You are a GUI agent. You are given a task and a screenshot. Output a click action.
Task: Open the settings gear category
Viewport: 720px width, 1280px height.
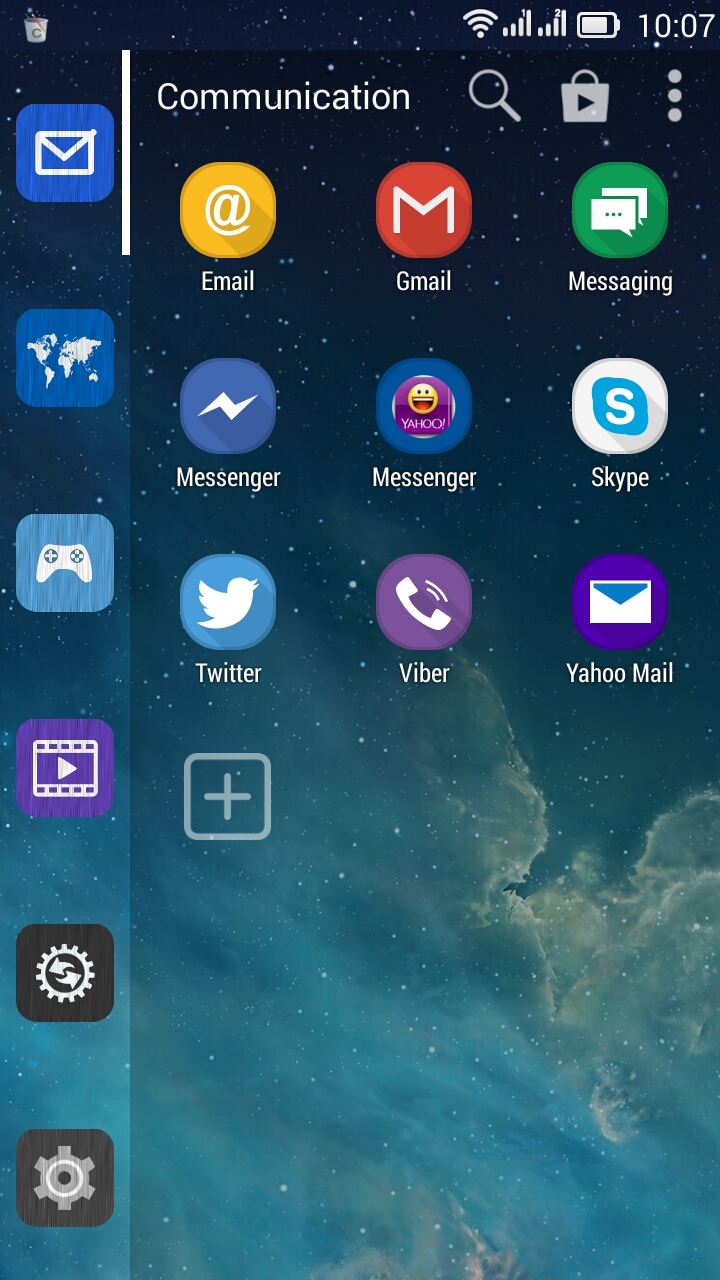coord(65,1178)
